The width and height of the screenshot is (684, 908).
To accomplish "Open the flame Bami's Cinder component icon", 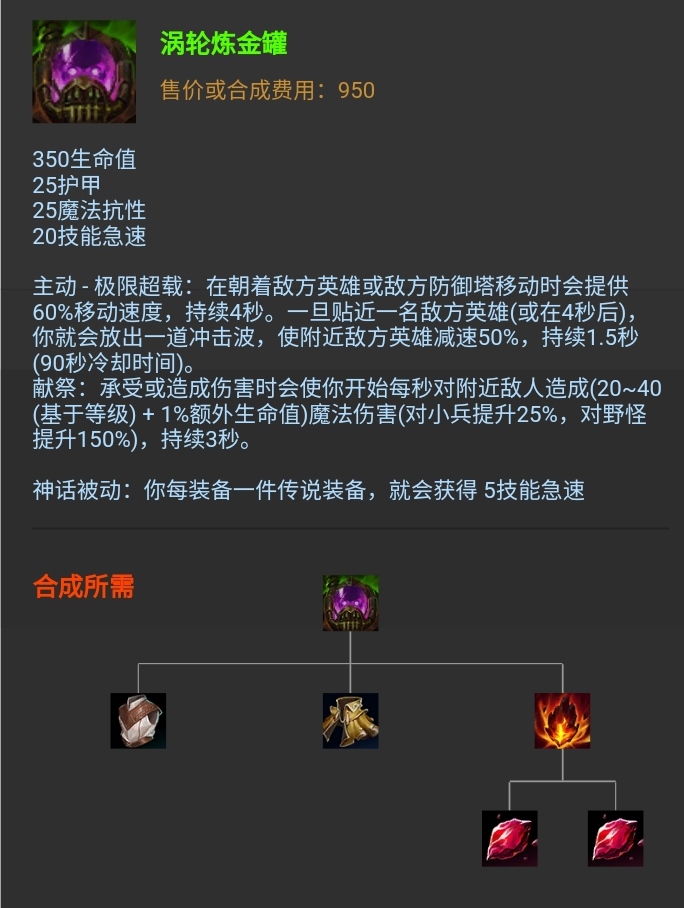I will [x=562, y=721].
